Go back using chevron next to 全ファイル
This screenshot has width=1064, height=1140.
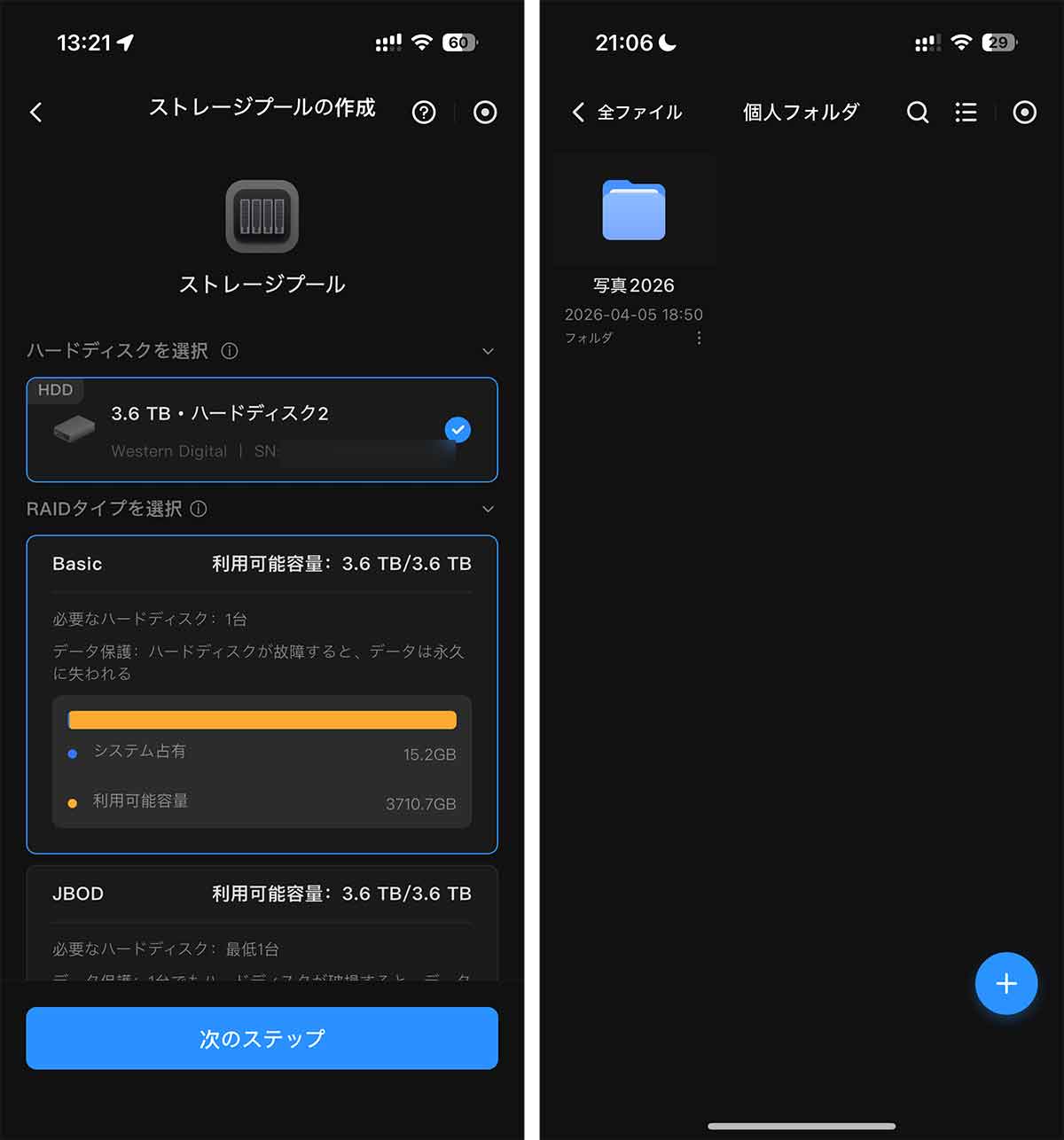coord(577,113)
